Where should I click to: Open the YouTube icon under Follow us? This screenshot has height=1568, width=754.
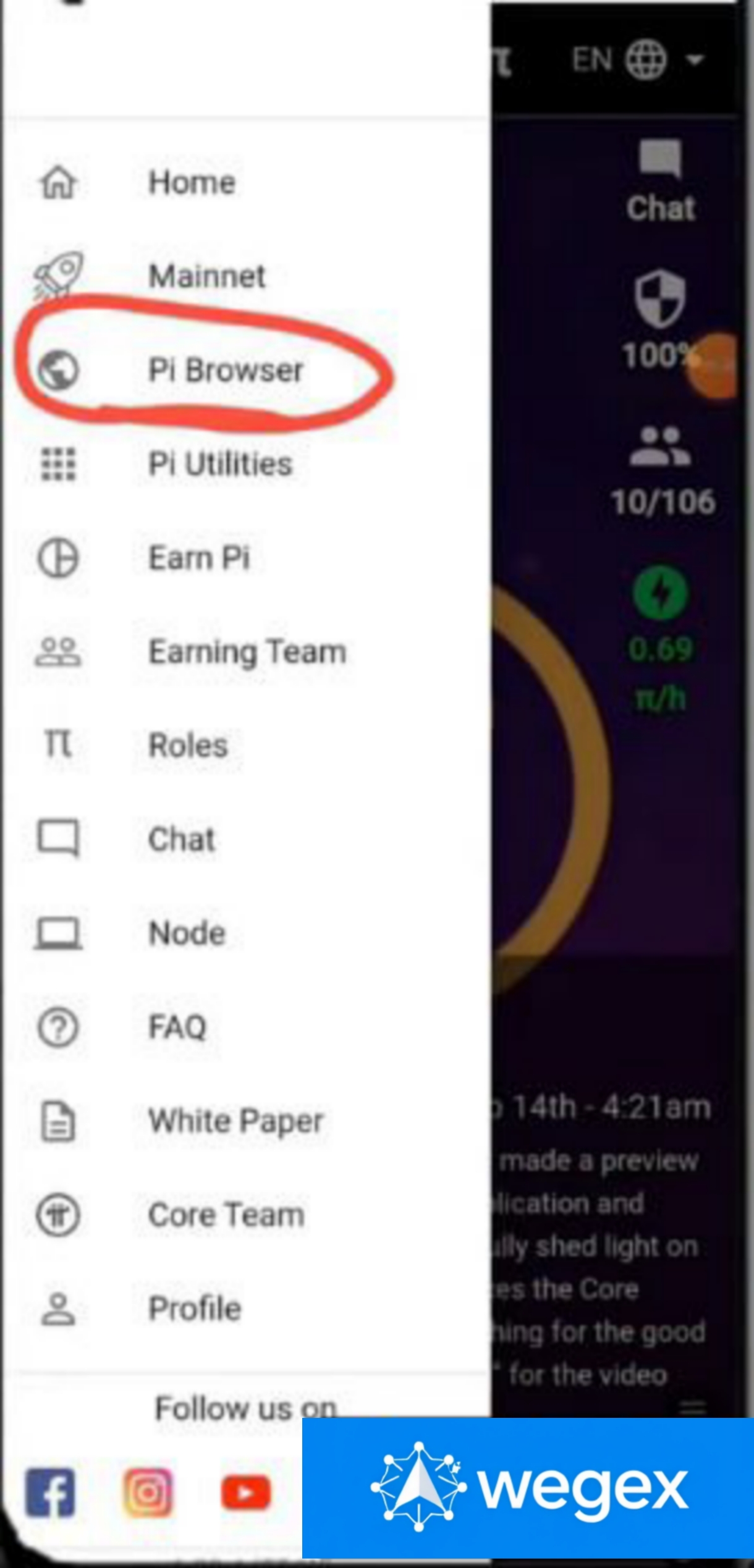tap(245, 1493)
